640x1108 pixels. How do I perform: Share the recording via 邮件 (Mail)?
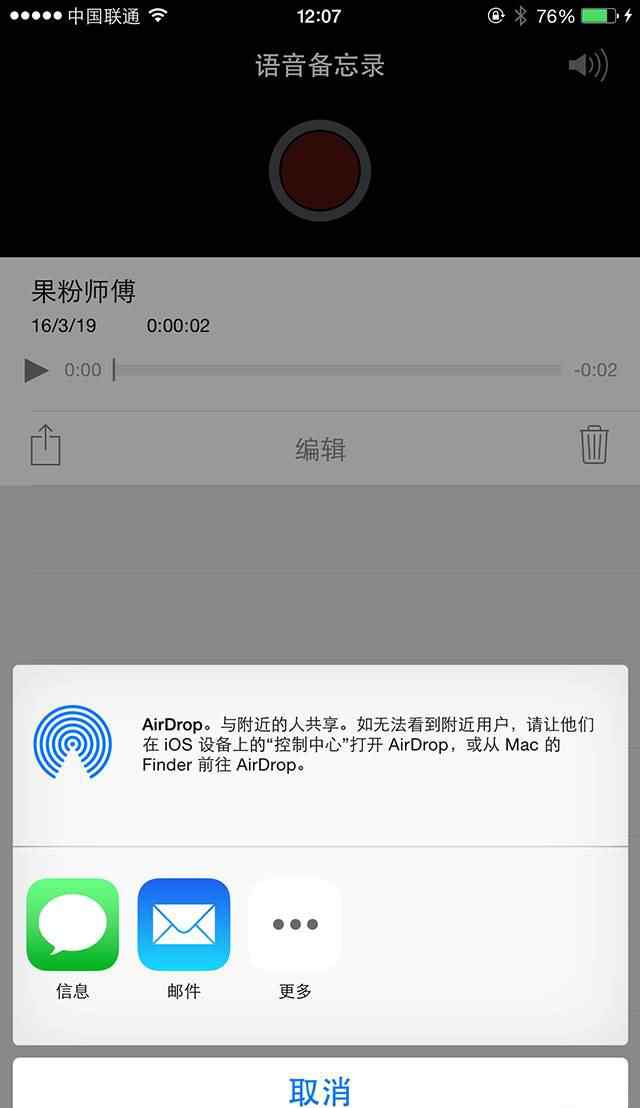pyautogui.click(x=184, y=924)
